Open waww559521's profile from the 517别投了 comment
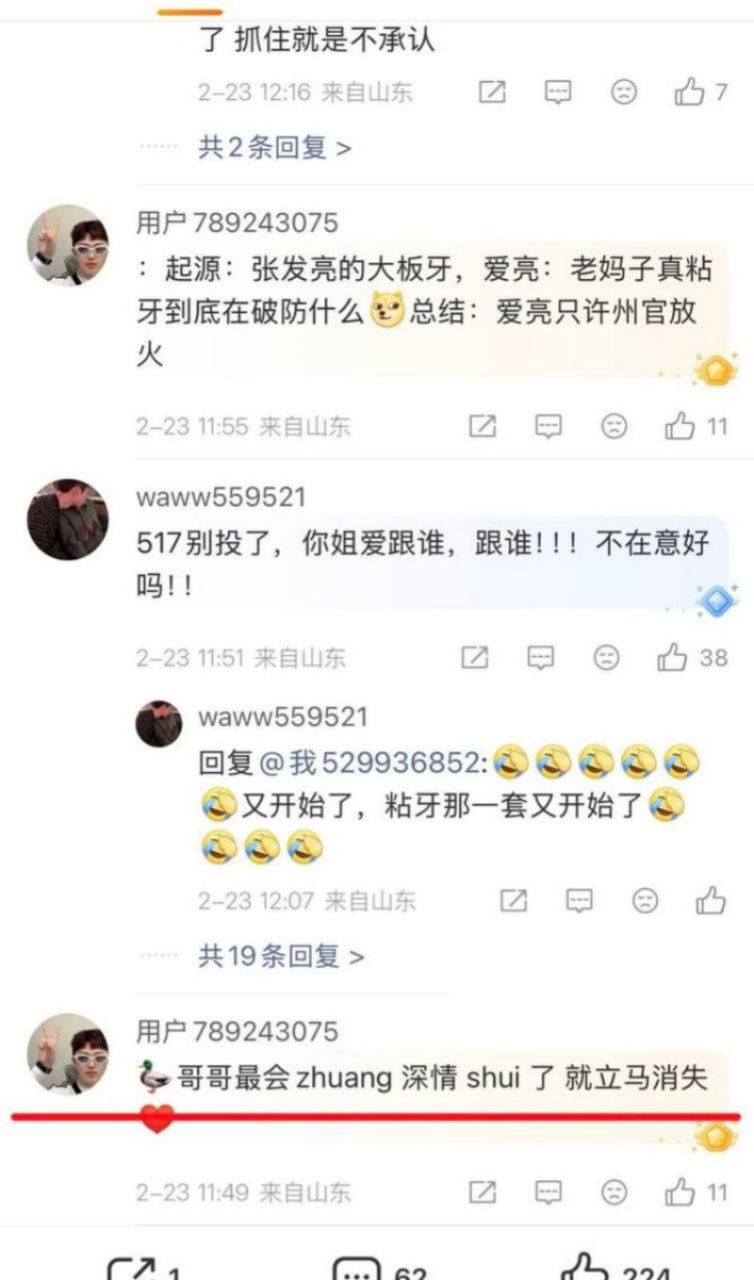The image size is (754, 1280). click(x=68, y=519)
